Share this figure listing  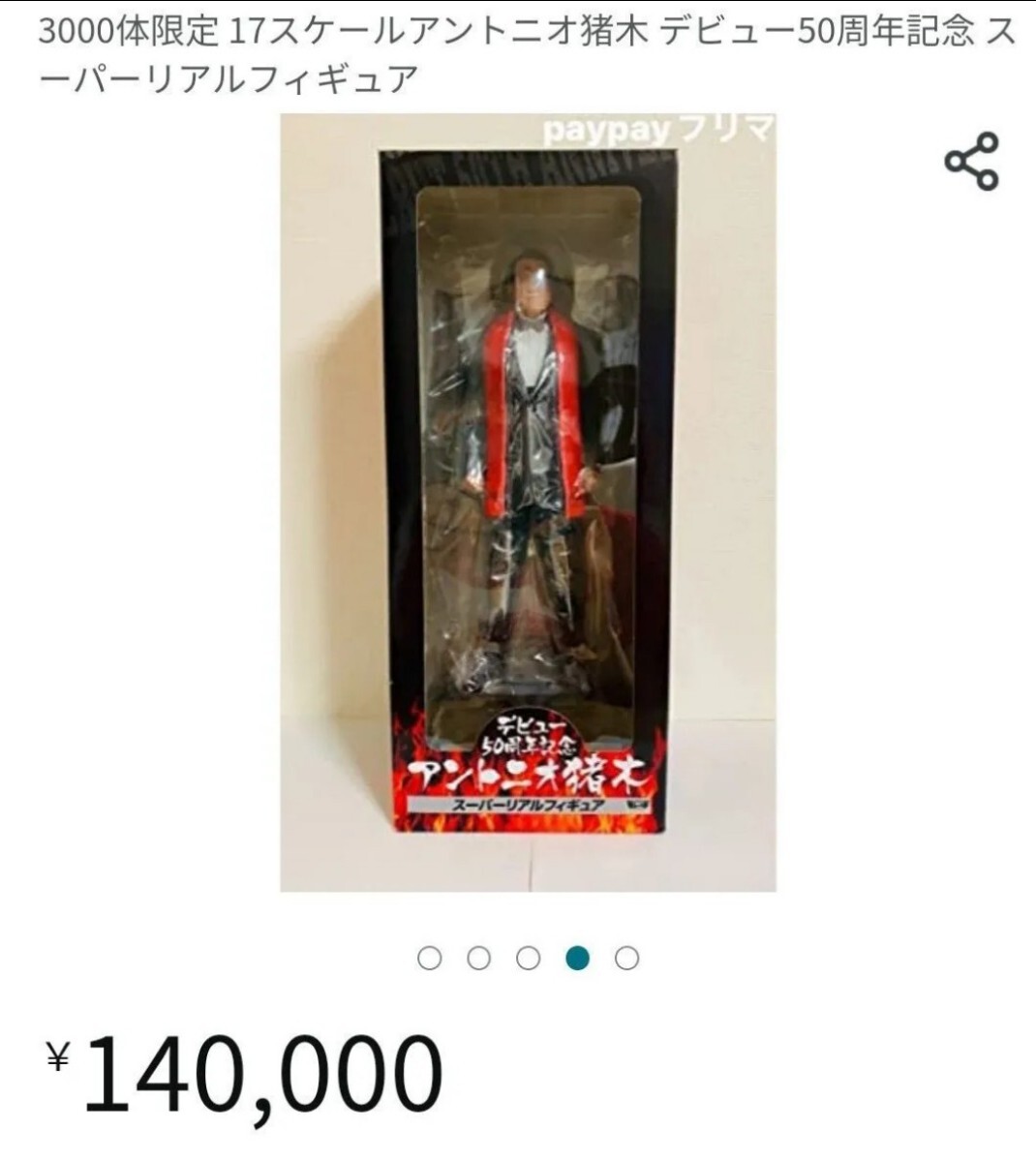click(971, 161)
